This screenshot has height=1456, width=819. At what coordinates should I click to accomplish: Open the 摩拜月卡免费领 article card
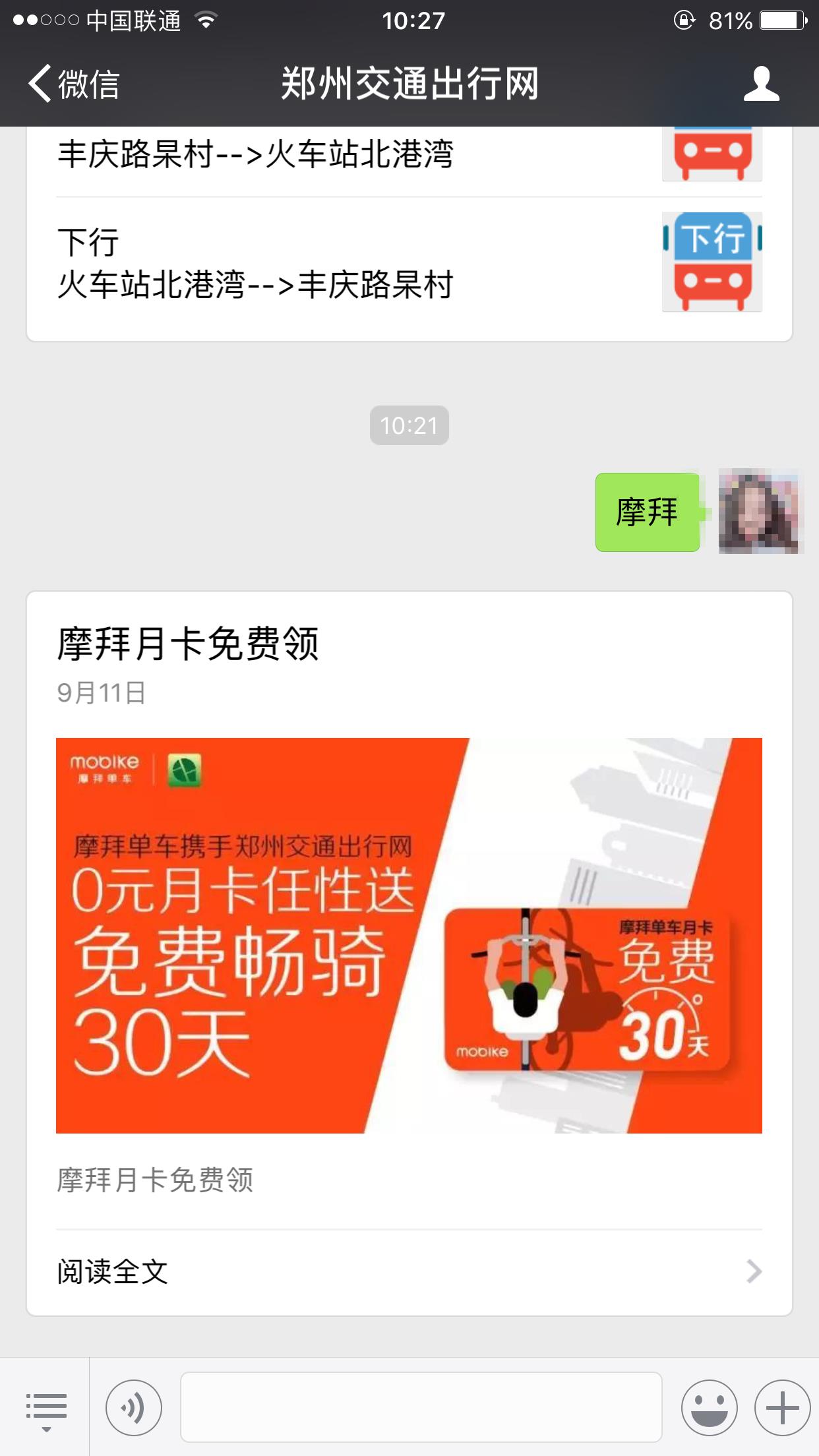point(409,923)
